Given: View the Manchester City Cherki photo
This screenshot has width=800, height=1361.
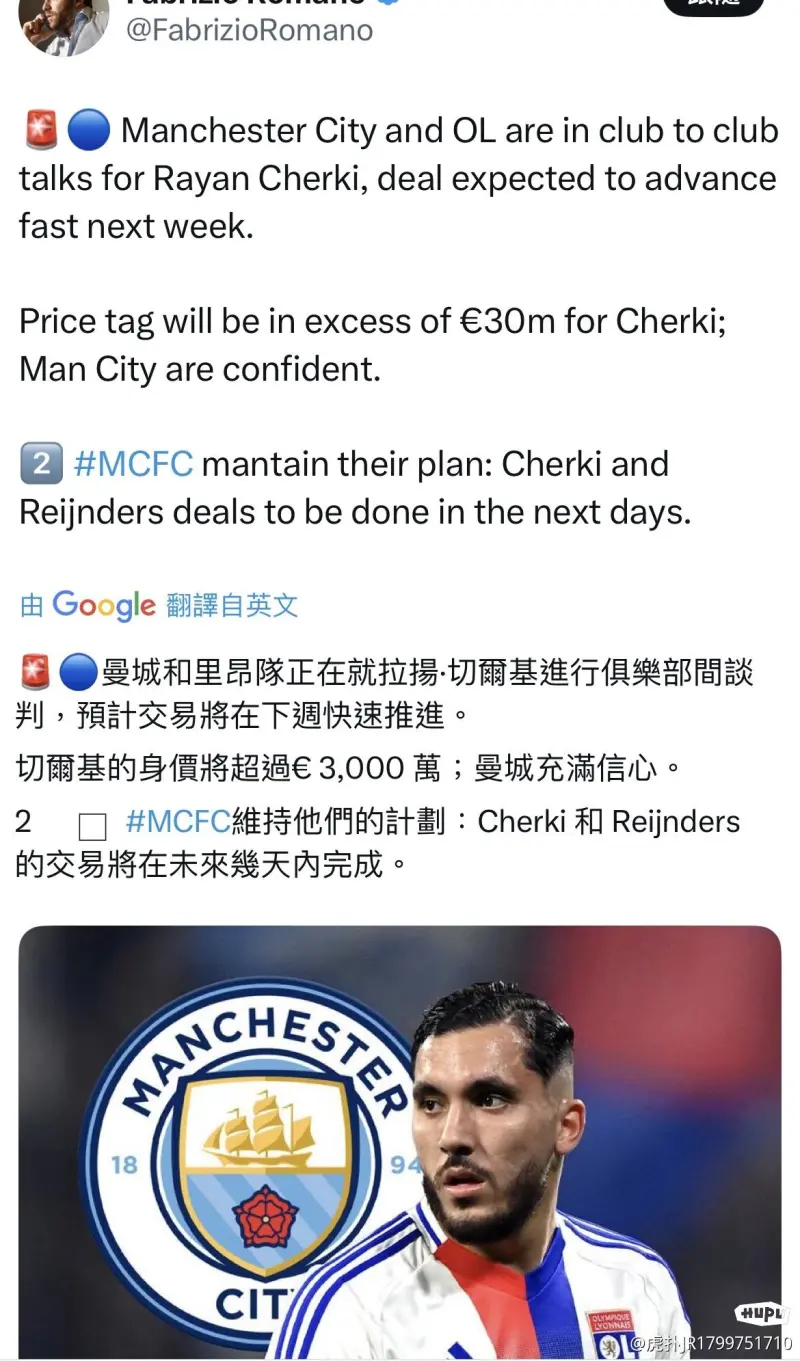Looking at the screenshot, I should 400,1140.
